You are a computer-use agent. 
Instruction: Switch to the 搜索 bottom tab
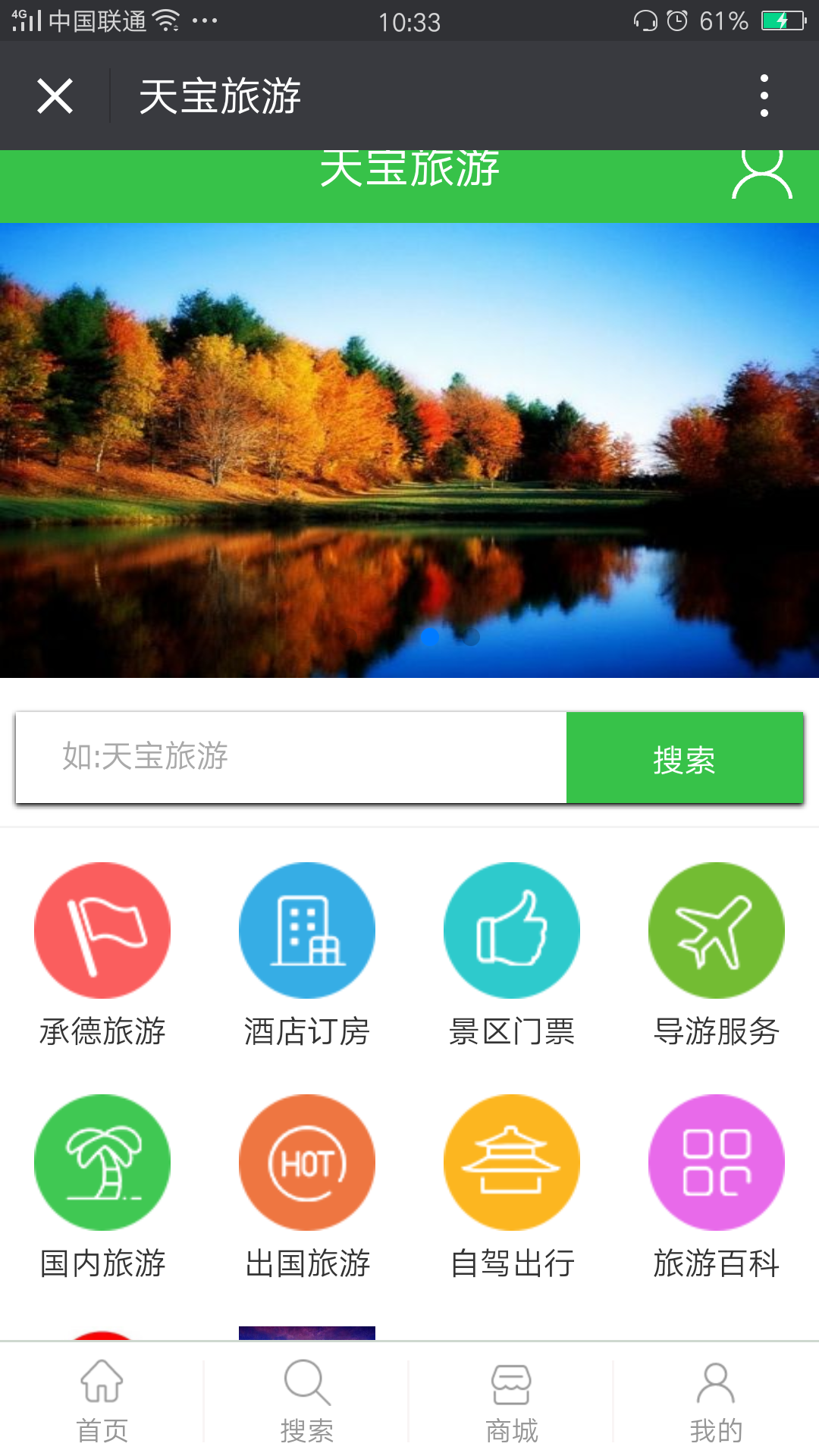[x=307, y=1401]
